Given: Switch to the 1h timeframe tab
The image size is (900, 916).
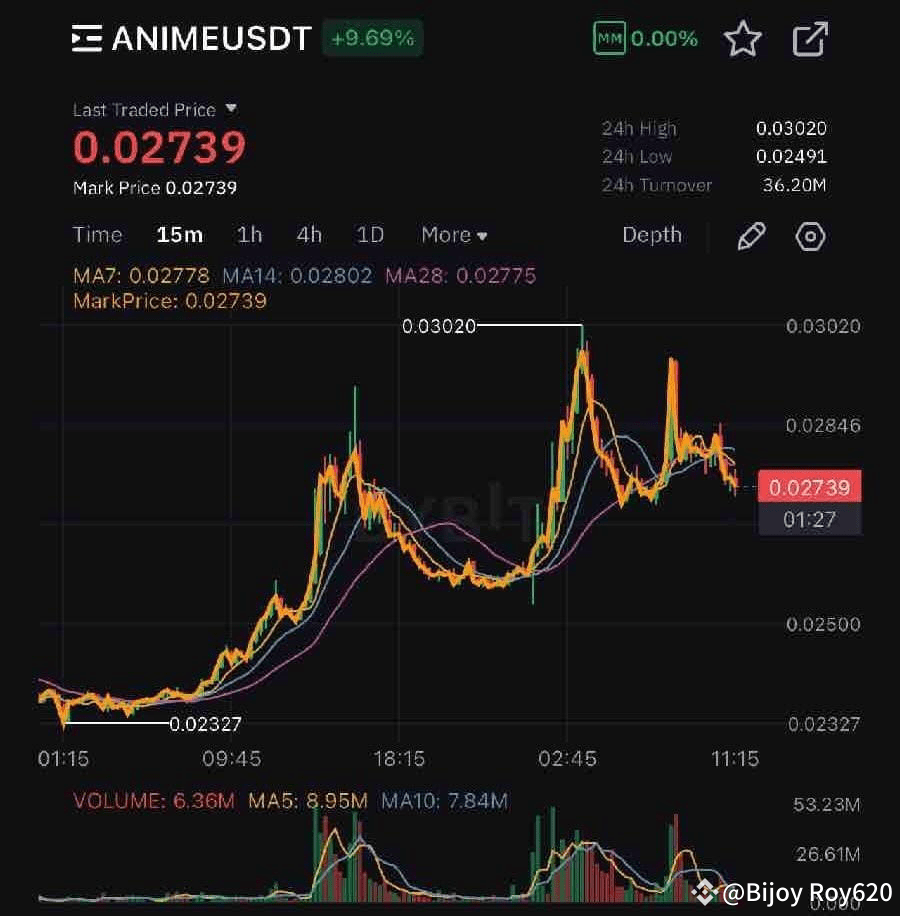Looking at the screenshot, I should tap(249, 235).
